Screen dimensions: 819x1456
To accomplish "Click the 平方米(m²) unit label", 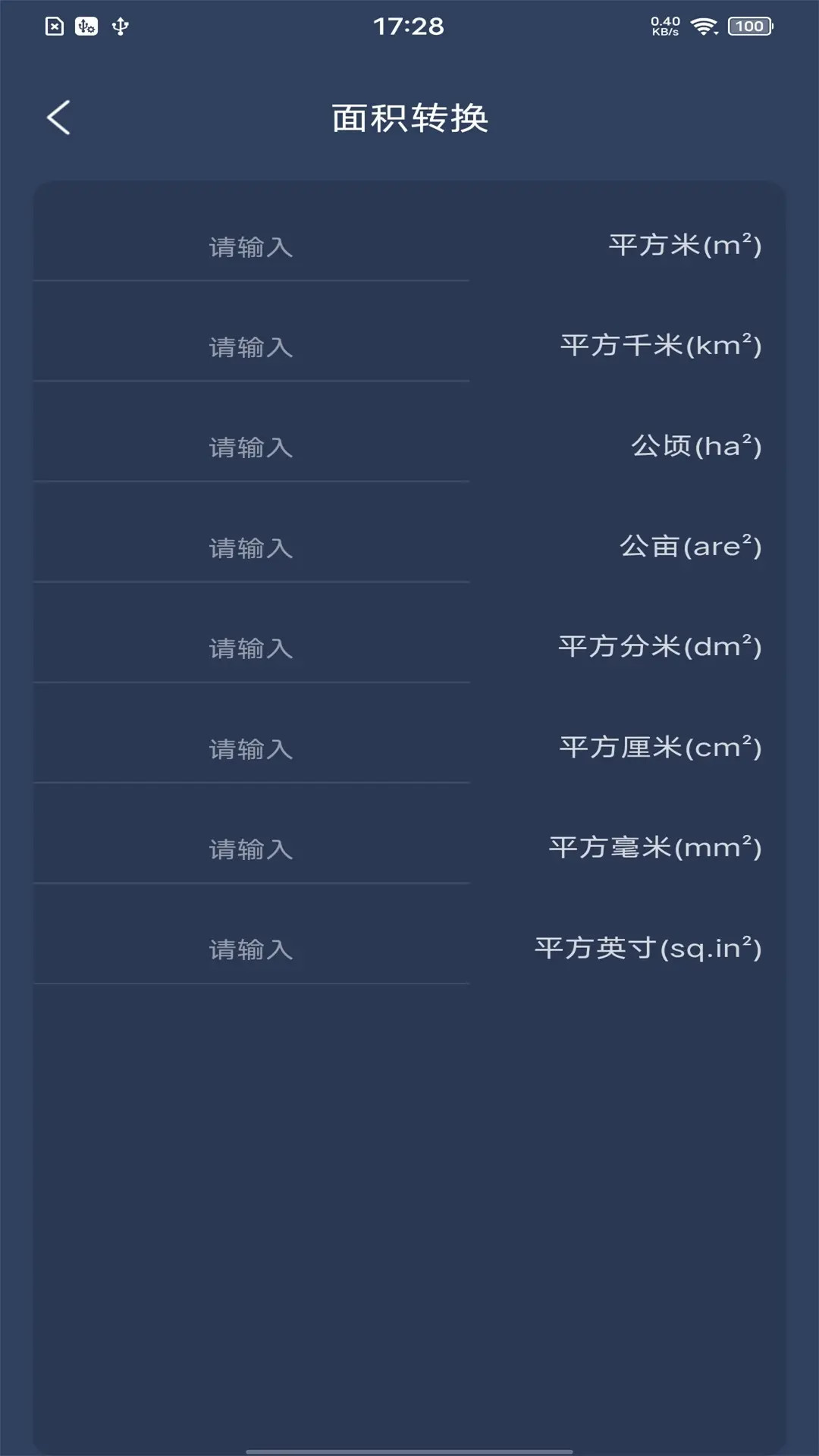I will pyautogui.click(x=685, y=244).
